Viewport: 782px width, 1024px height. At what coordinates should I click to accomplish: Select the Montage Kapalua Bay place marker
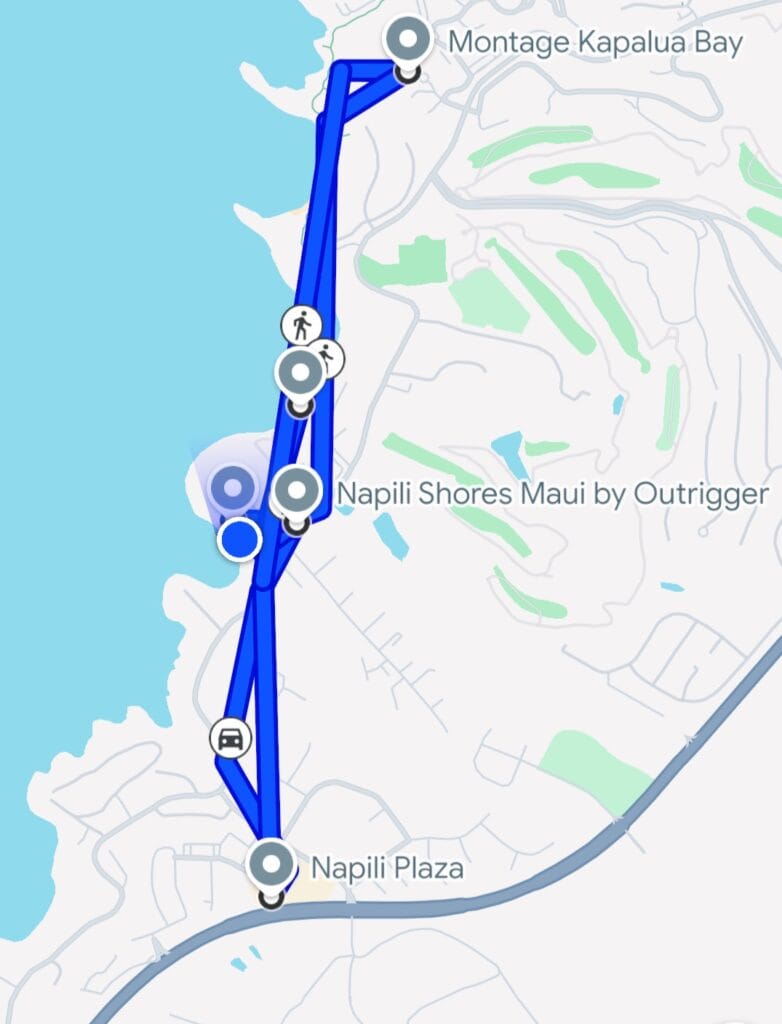(408, 43)
